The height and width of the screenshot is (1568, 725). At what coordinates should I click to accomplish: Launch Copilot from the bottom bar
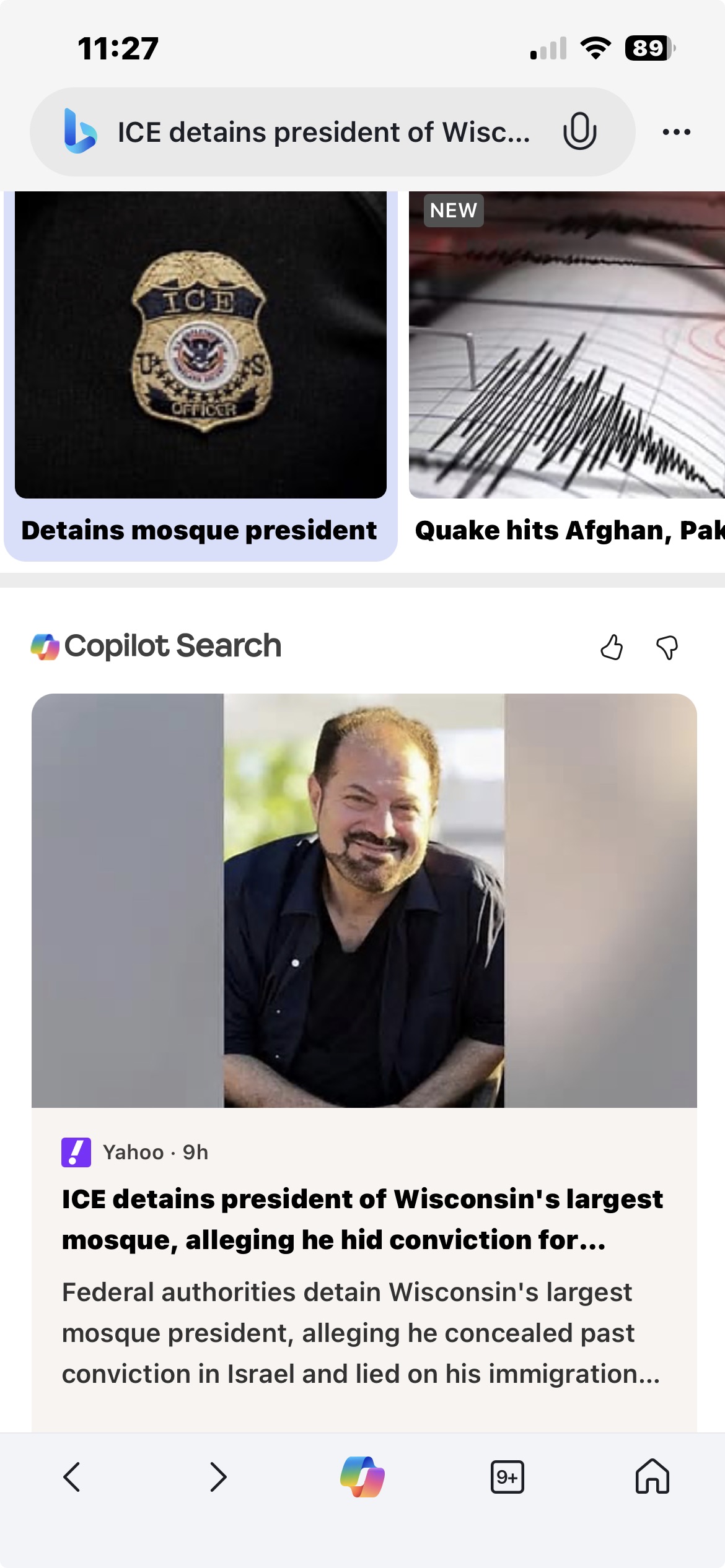click(x=362, y=1477)
